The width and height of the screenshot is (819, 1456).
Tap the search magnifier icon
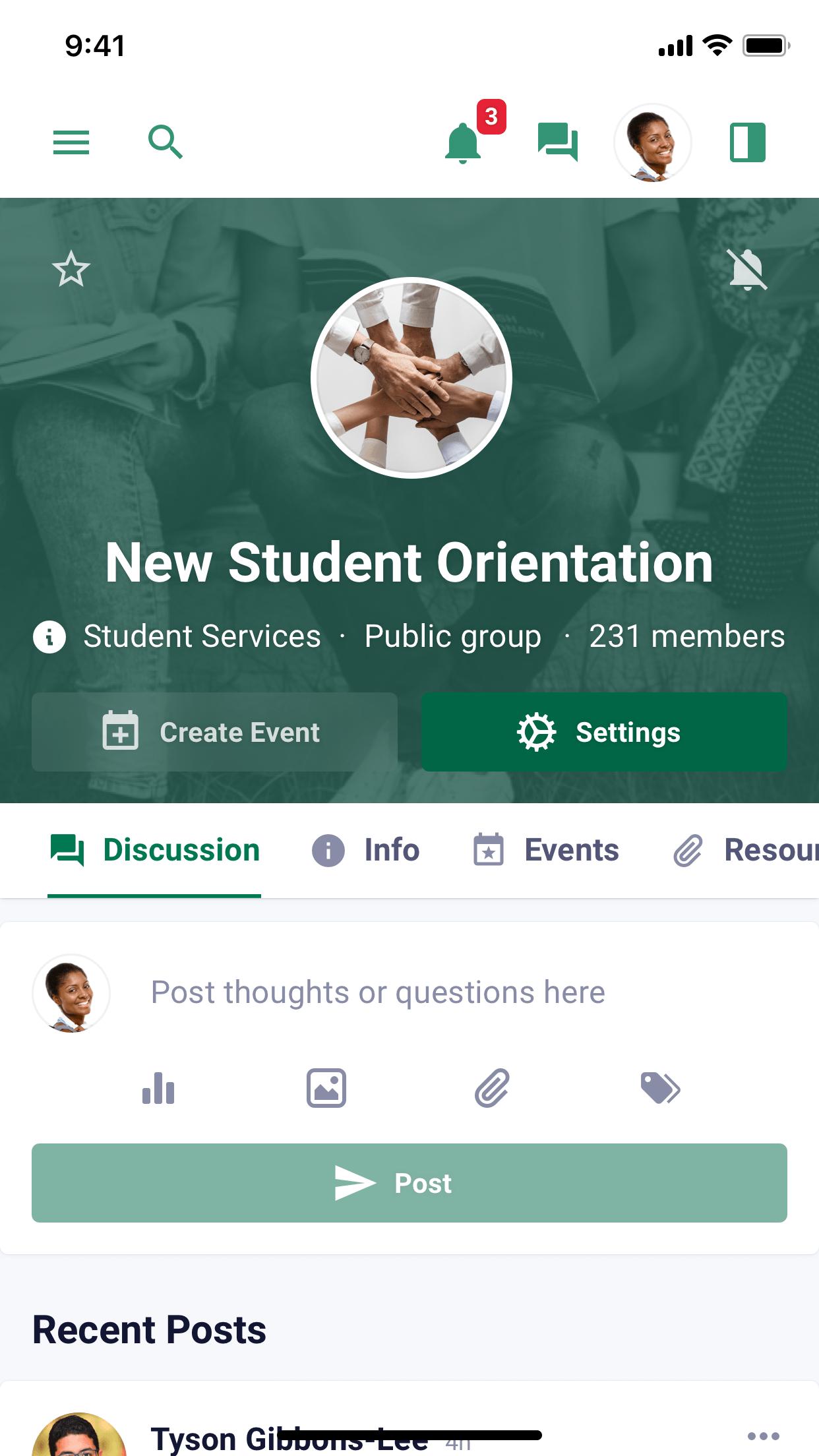point(165,142)
